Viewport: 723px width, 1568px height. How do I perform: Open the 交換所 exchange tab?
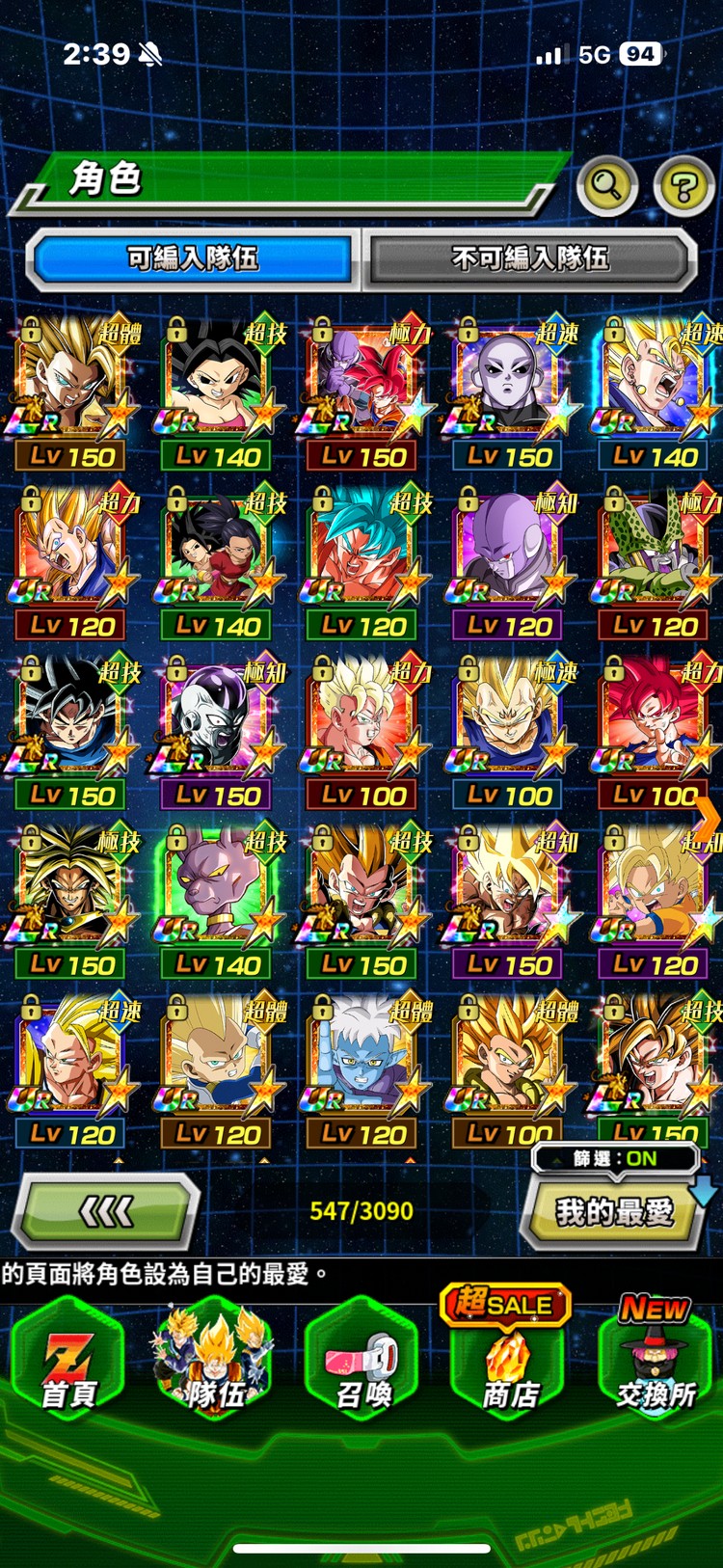click(x=656, y=1360)
